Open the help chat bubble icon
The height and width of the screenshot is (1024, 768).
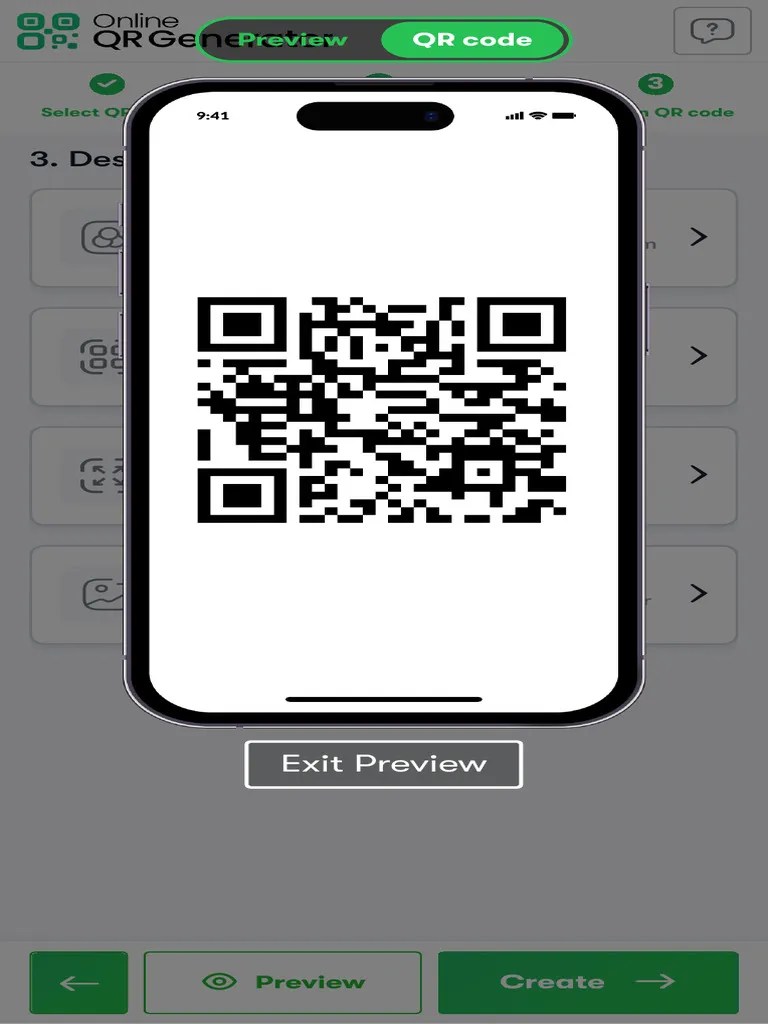click(712, 31)
